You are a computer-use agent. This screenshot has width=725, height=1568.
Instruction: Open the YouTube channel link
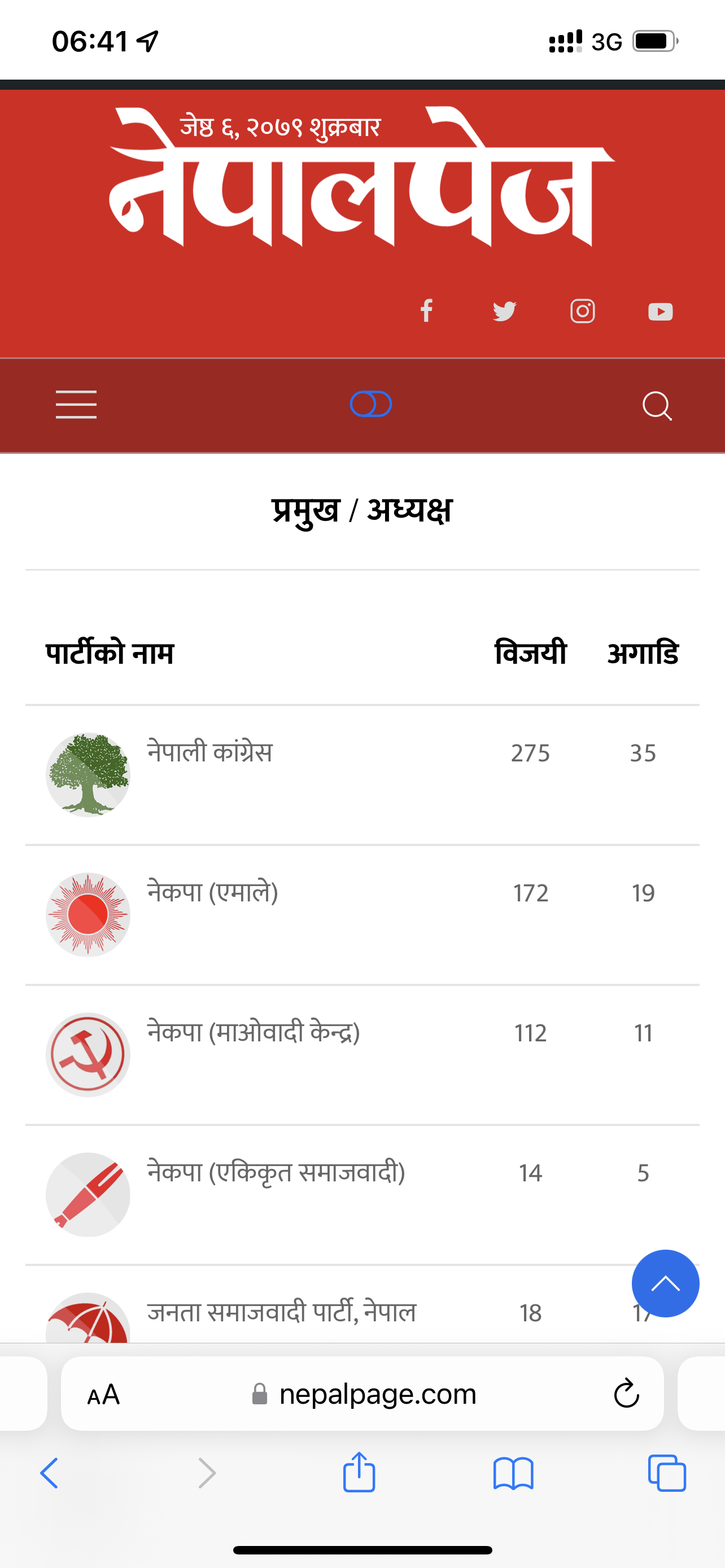[x=661, y=312]
